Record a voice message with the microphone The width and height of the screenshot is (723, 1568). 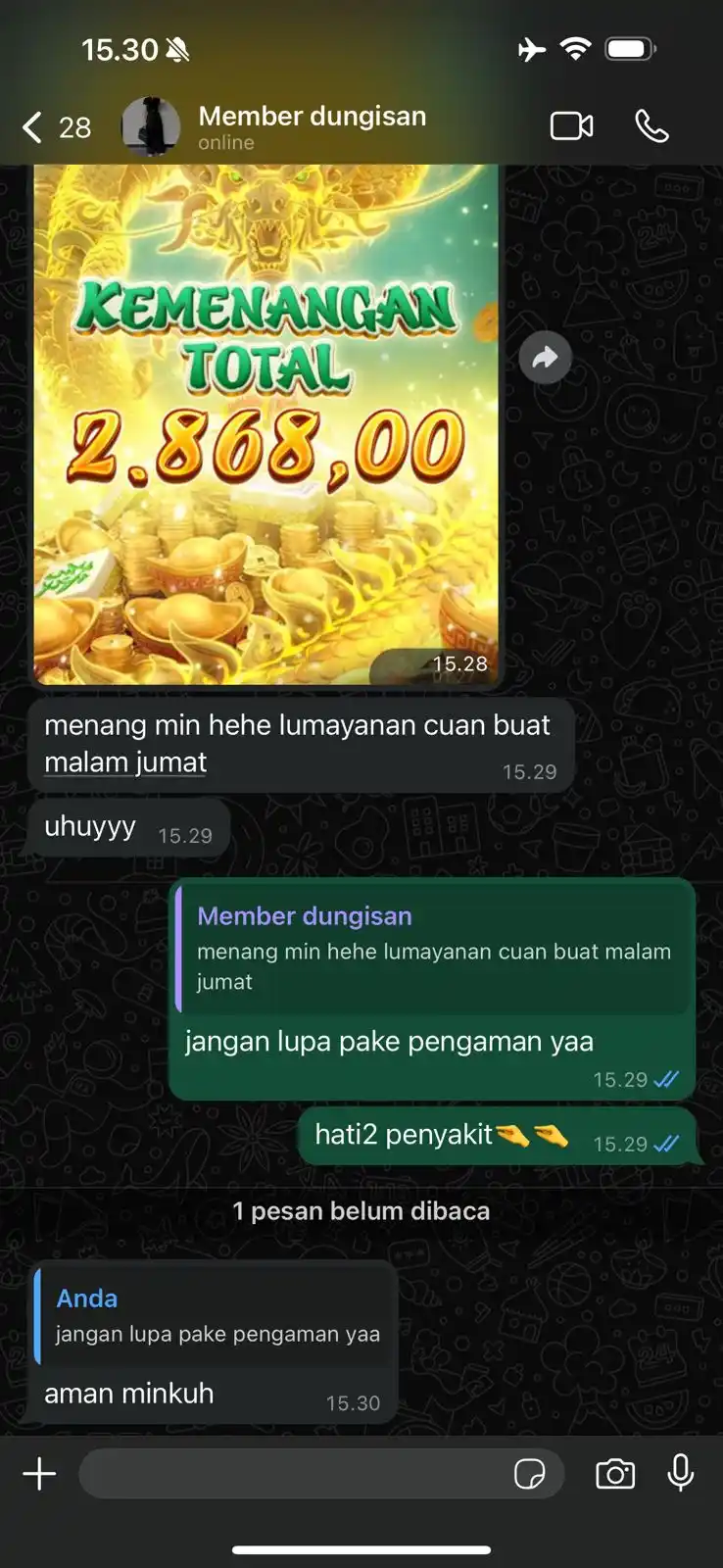pyautogui.click(x=681, y=1473)
